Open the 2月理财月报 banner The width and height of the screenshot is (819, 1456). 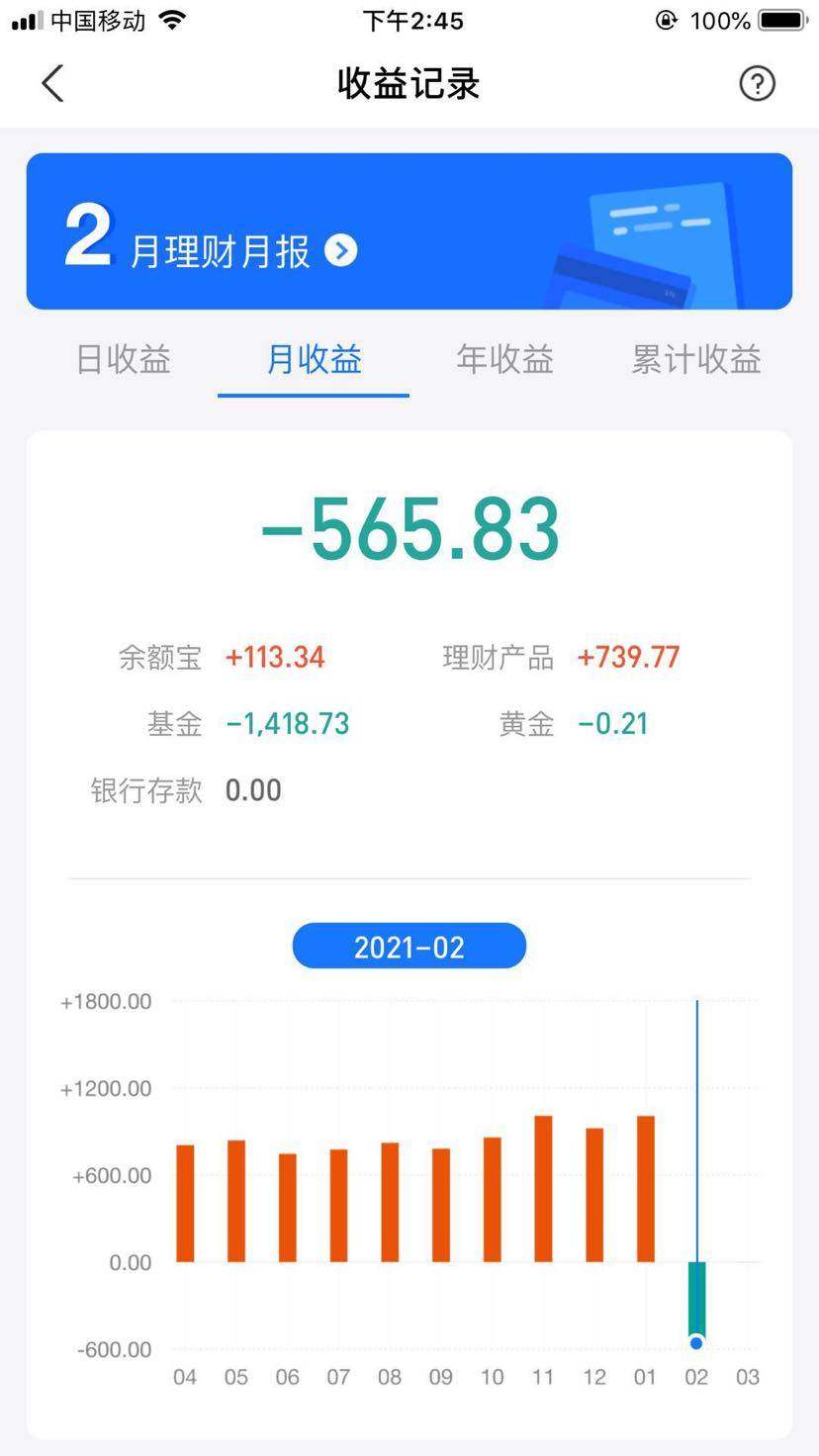[409, 231]
